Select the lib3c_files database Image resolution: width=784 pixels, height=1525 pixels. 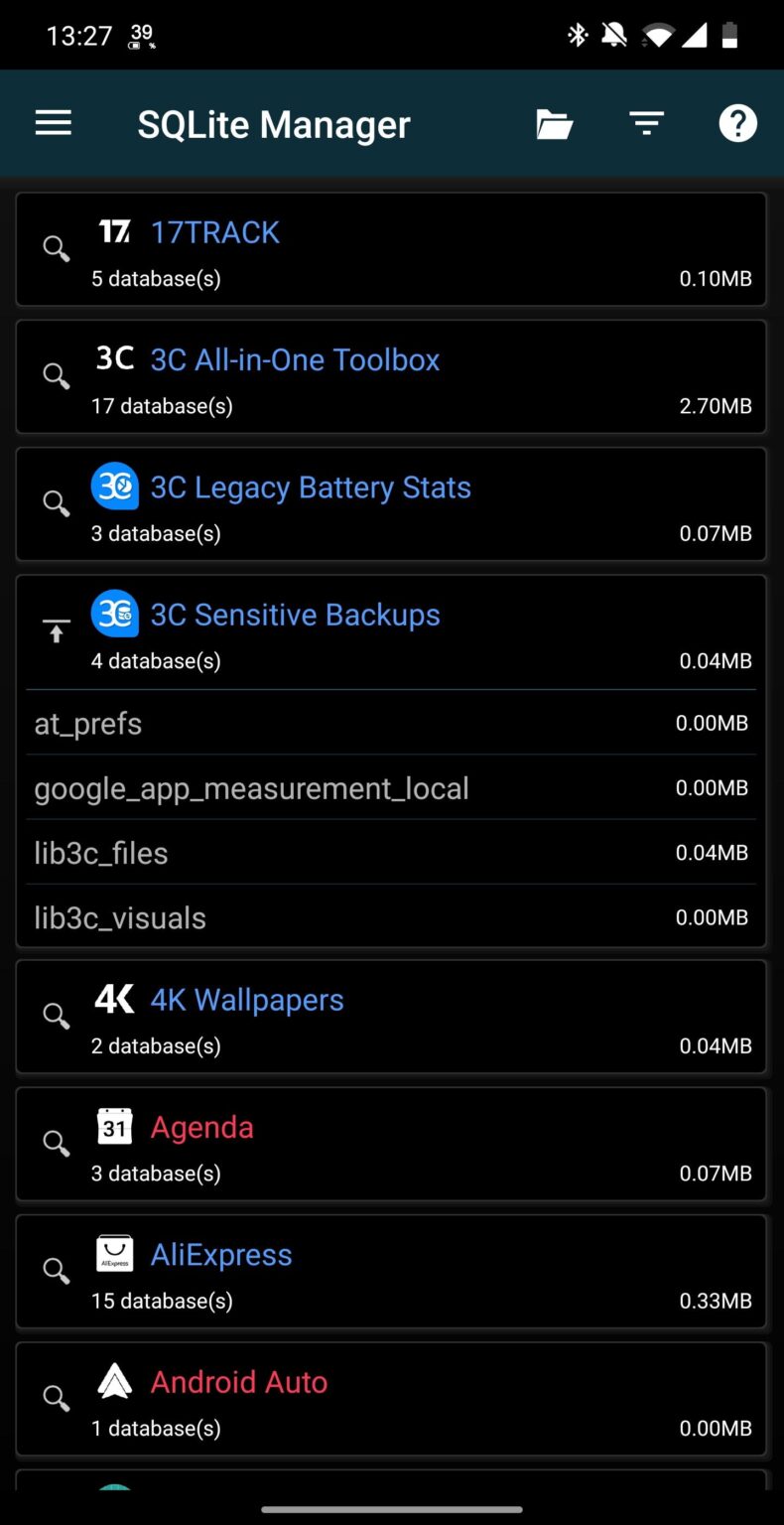pyautogui.click(x=100, y=852)
